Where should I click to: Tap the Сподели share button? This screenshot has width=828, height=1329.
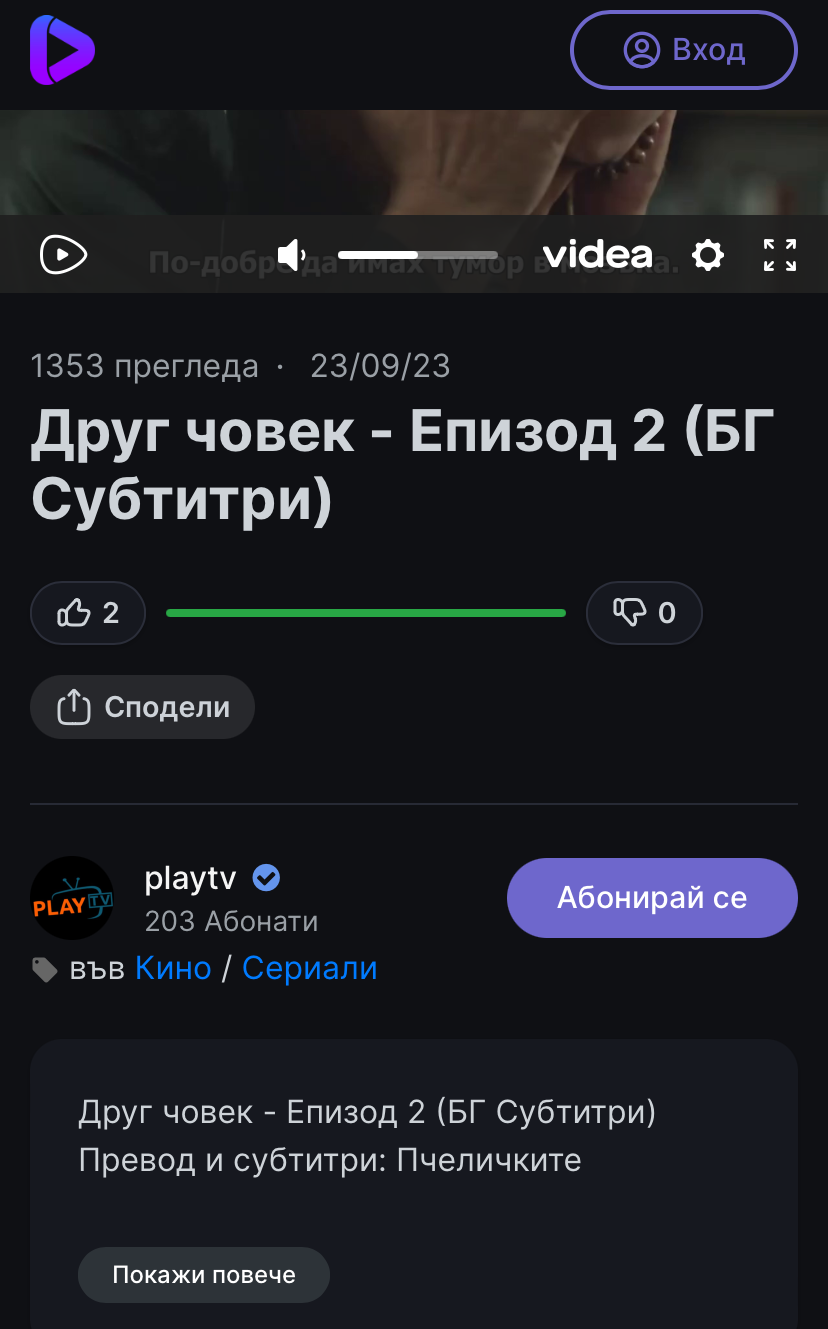point(143,707)
